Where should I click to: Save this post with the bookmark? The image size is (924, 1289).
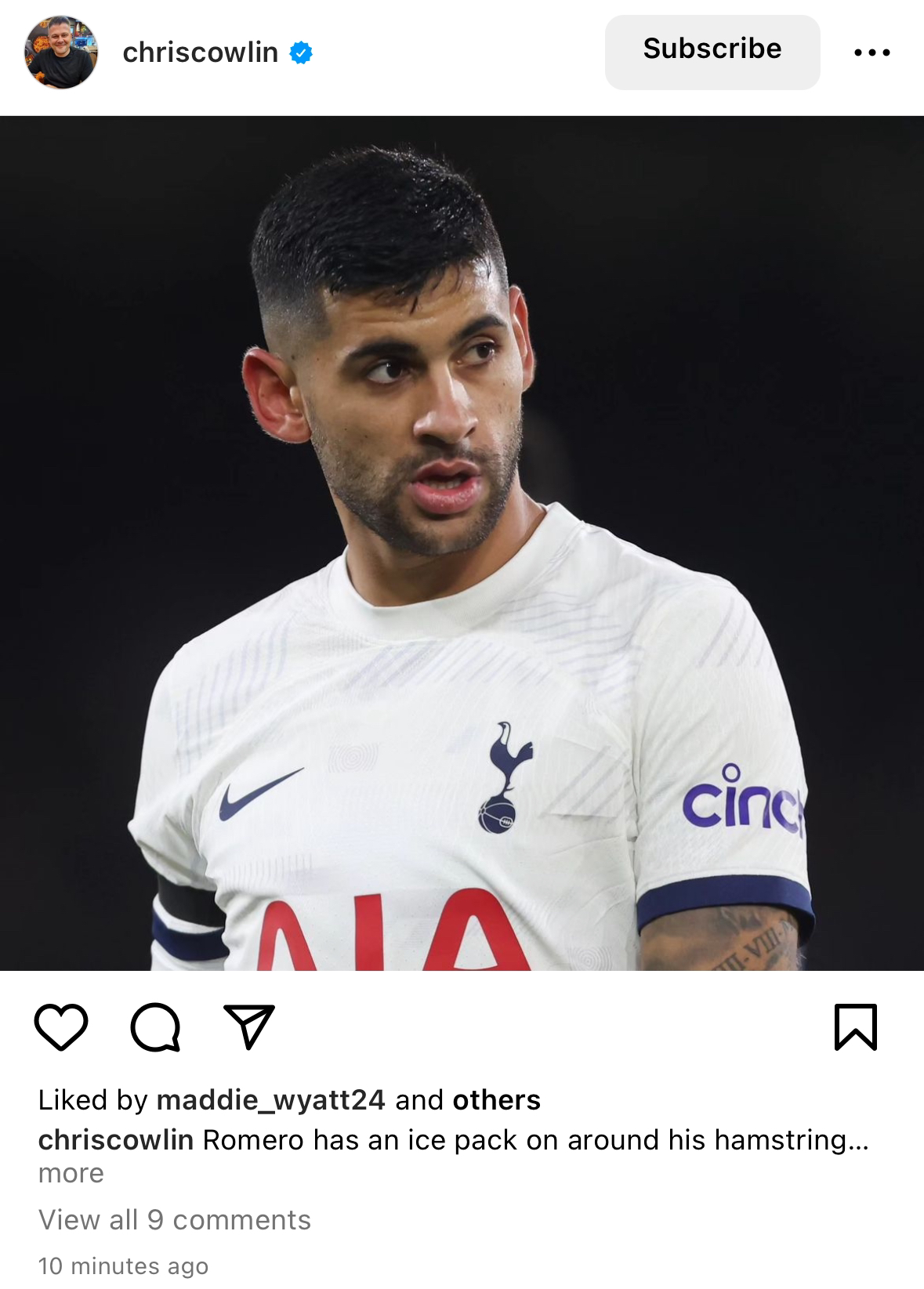coord(856,1026)
